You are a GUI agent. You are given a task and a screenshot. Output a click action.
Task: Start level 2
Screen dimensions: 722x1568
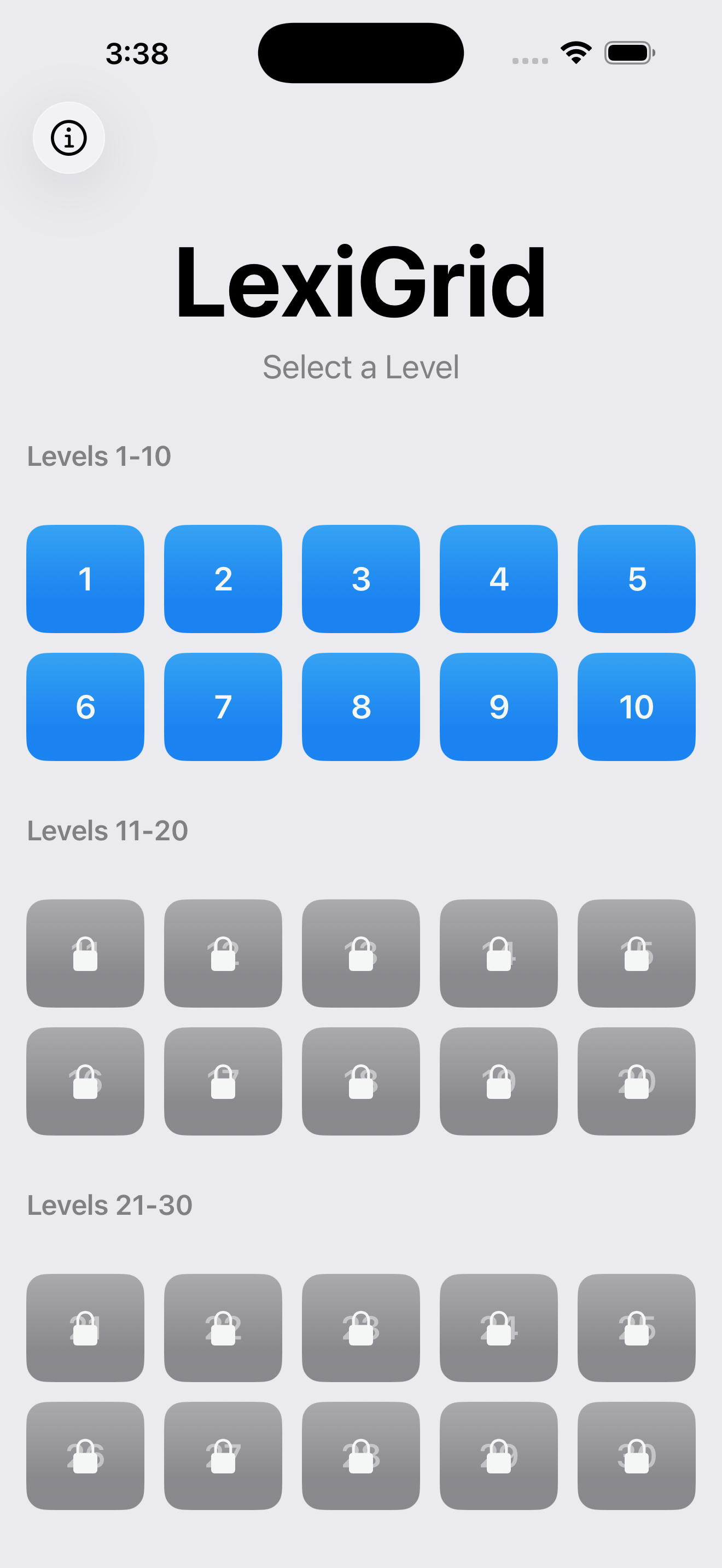pyautogui.click(x=223, y=579)
